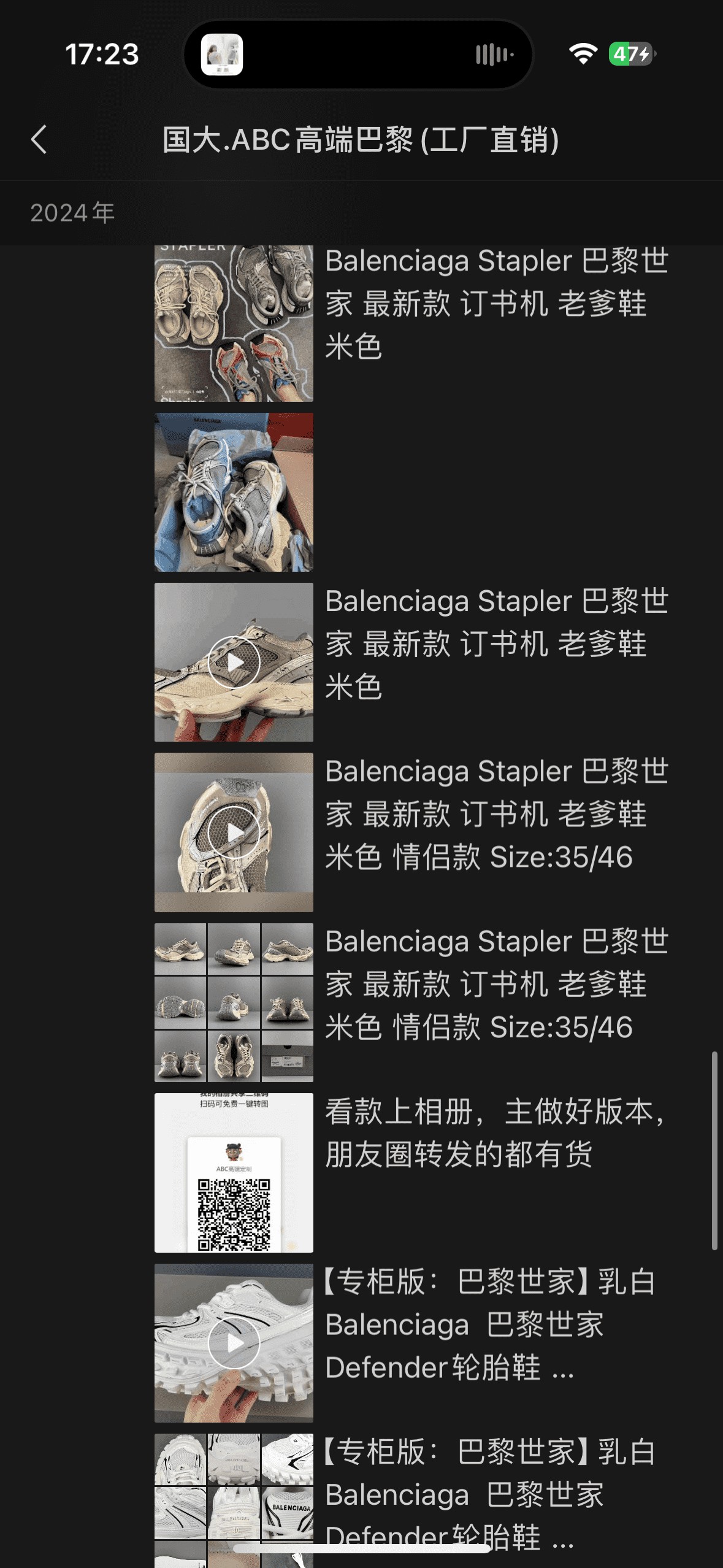This screenshot has height=1568, width=723.
Task: Open the blue Balenciaga shoes in box photo
Action: (234, 492)
